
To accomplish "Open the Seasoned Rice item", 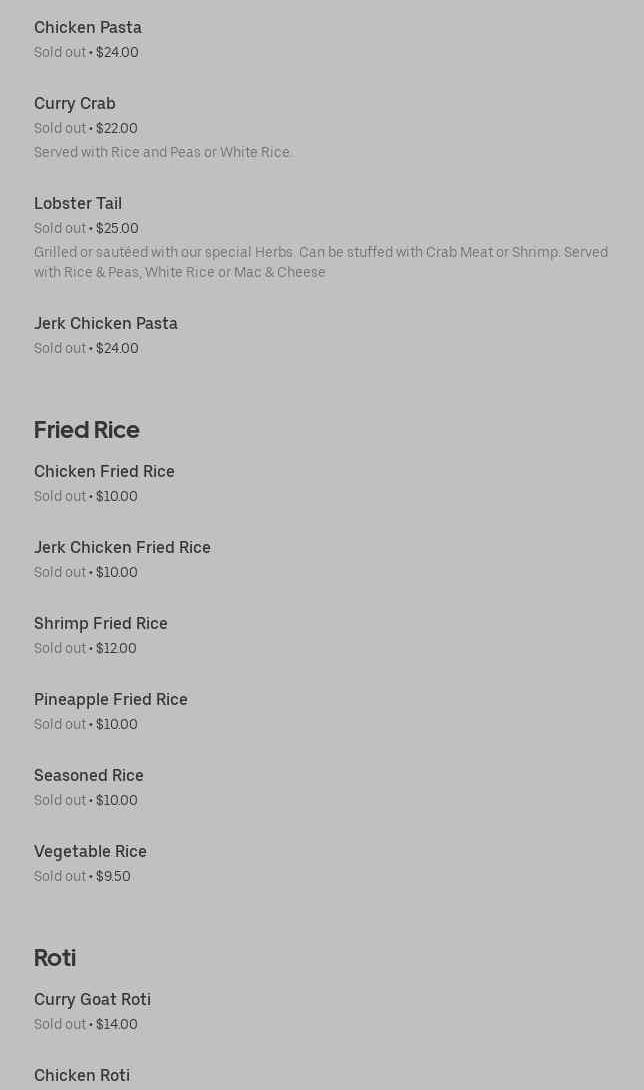I will [x=89, y=776].
